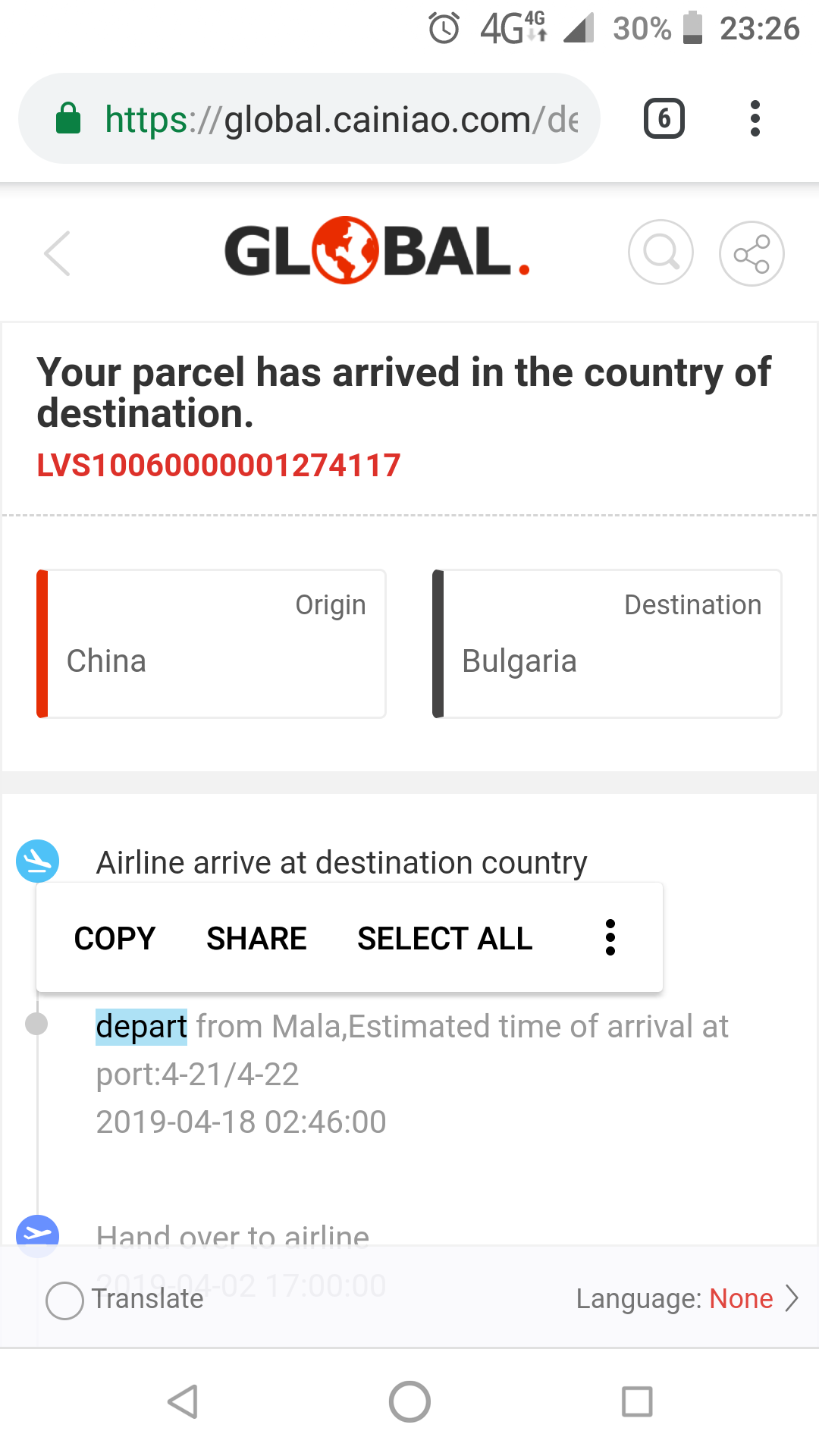Share the selected text
The height and width of the screenshot is (1456, 819).
click(x=256, y=938)
